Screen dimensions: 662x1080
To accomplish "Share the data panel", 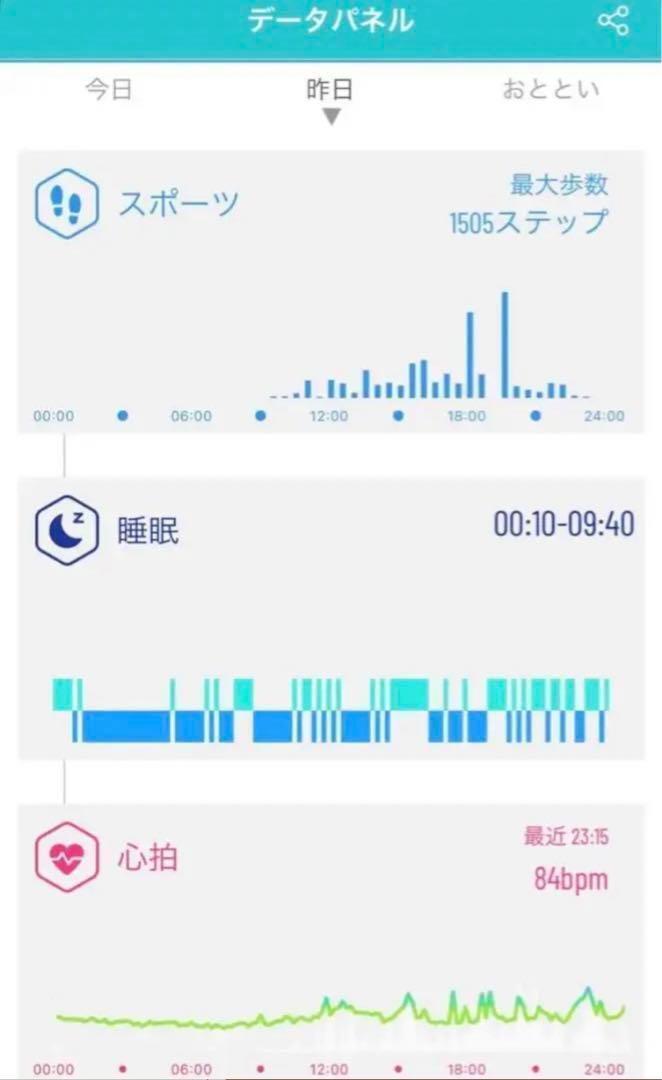I will coord(613,21).
